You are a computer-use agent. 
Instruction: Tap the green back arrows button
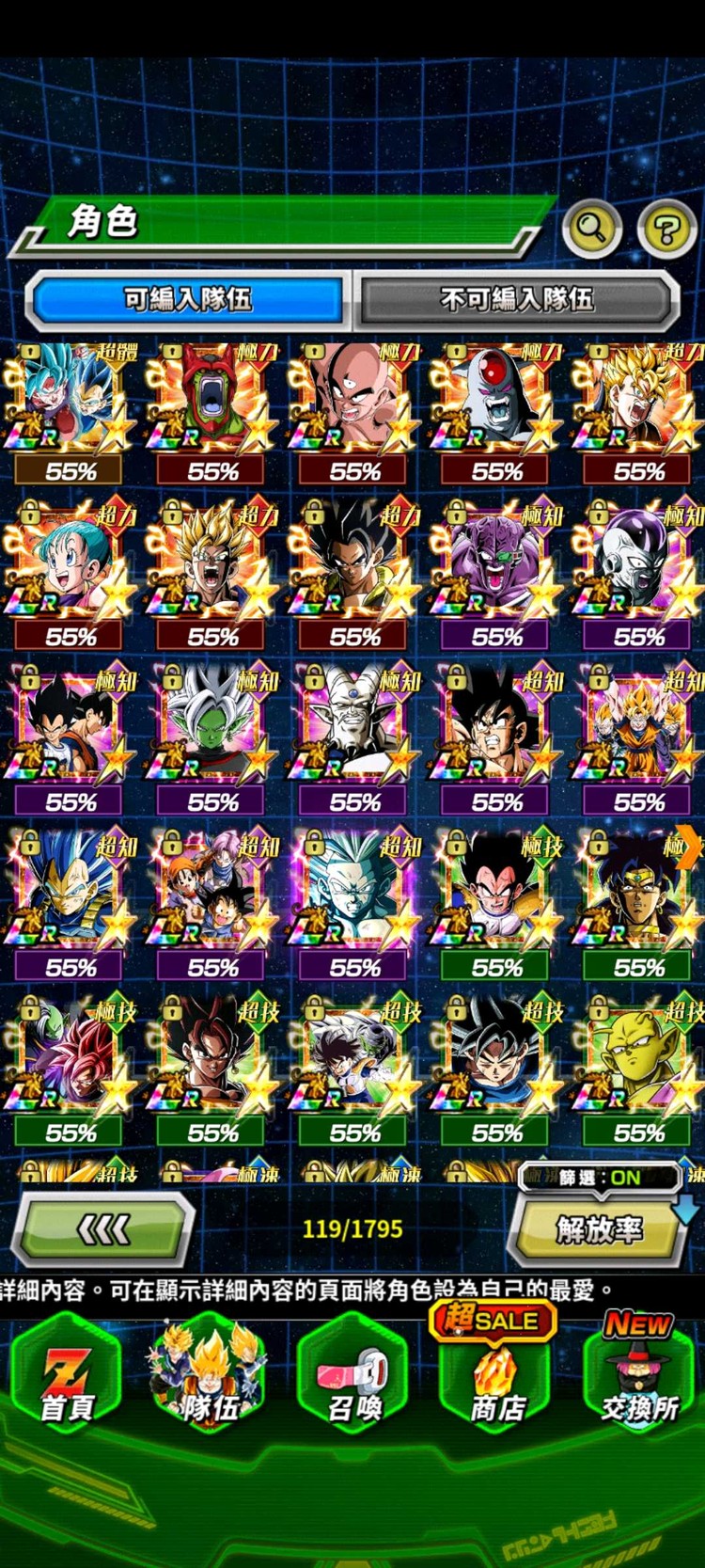[x=103, y=1228]
